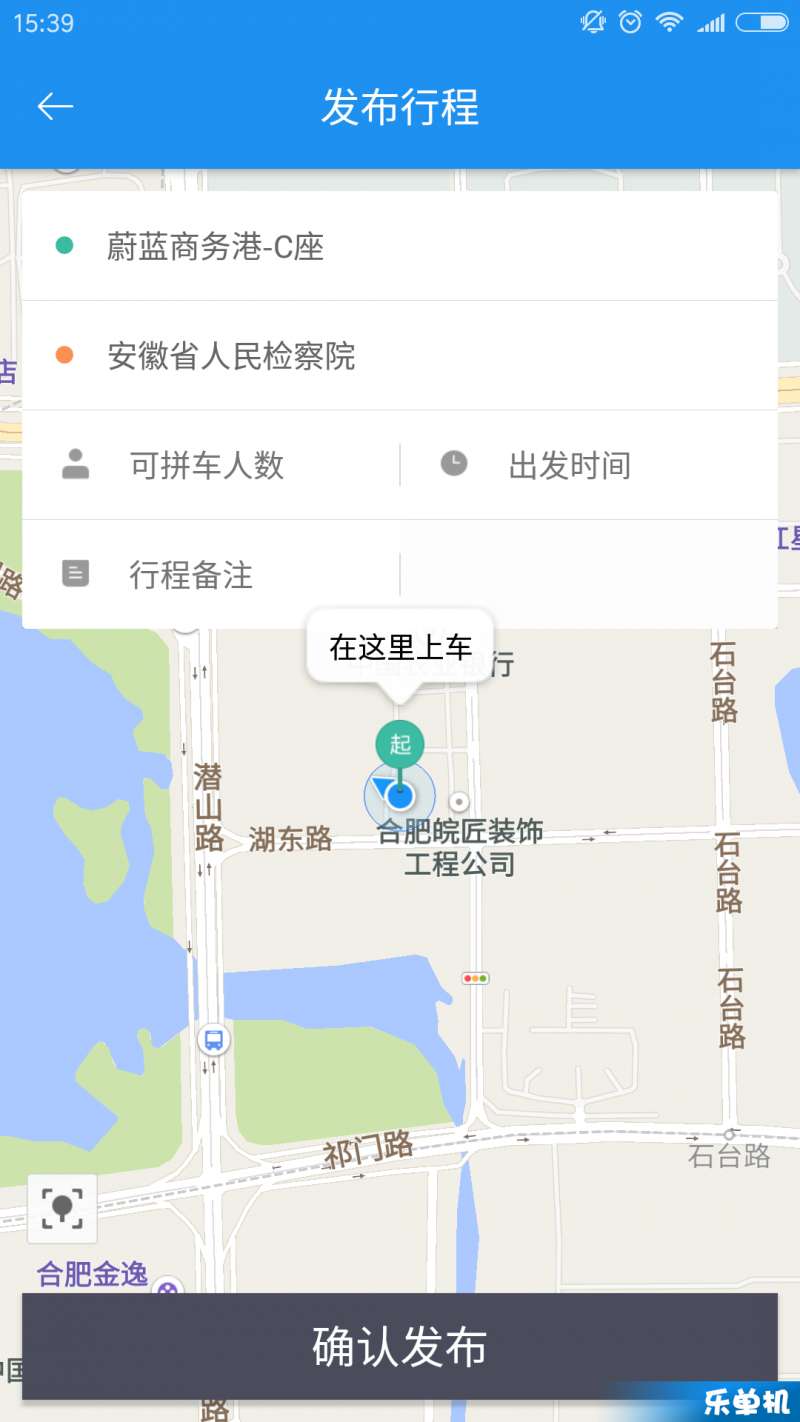This screenshot has height=1422, width=800.
Task: Recenter map with the locate-me button
Action: (62, 1208)
